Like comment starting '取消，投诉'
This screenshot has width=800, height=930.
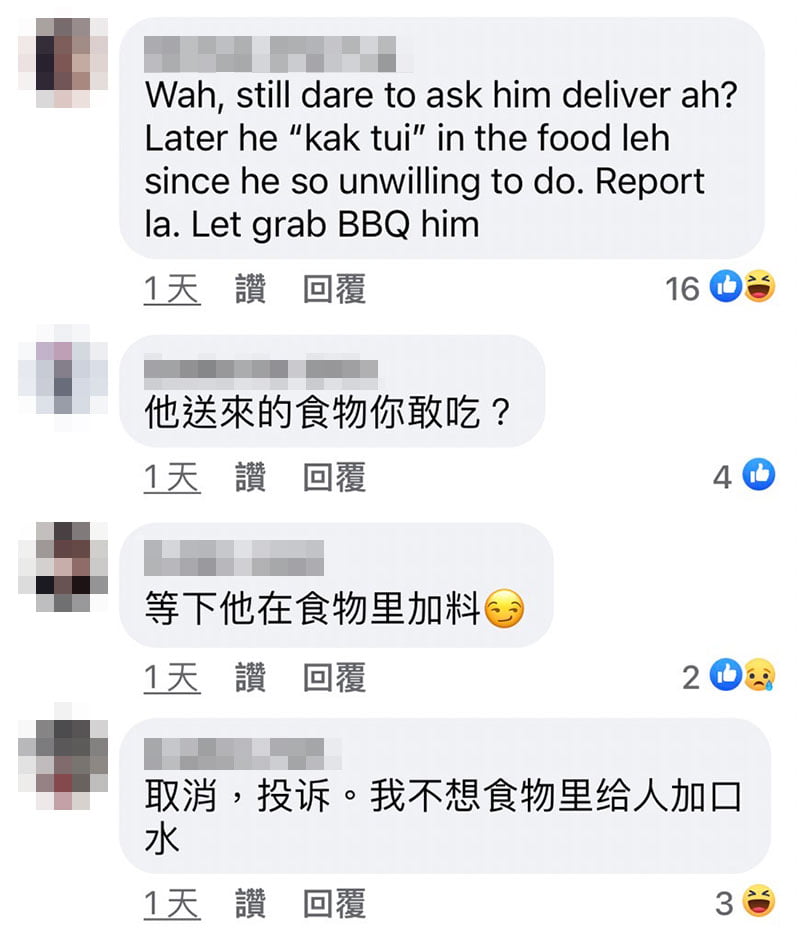(x=251, y=905)
